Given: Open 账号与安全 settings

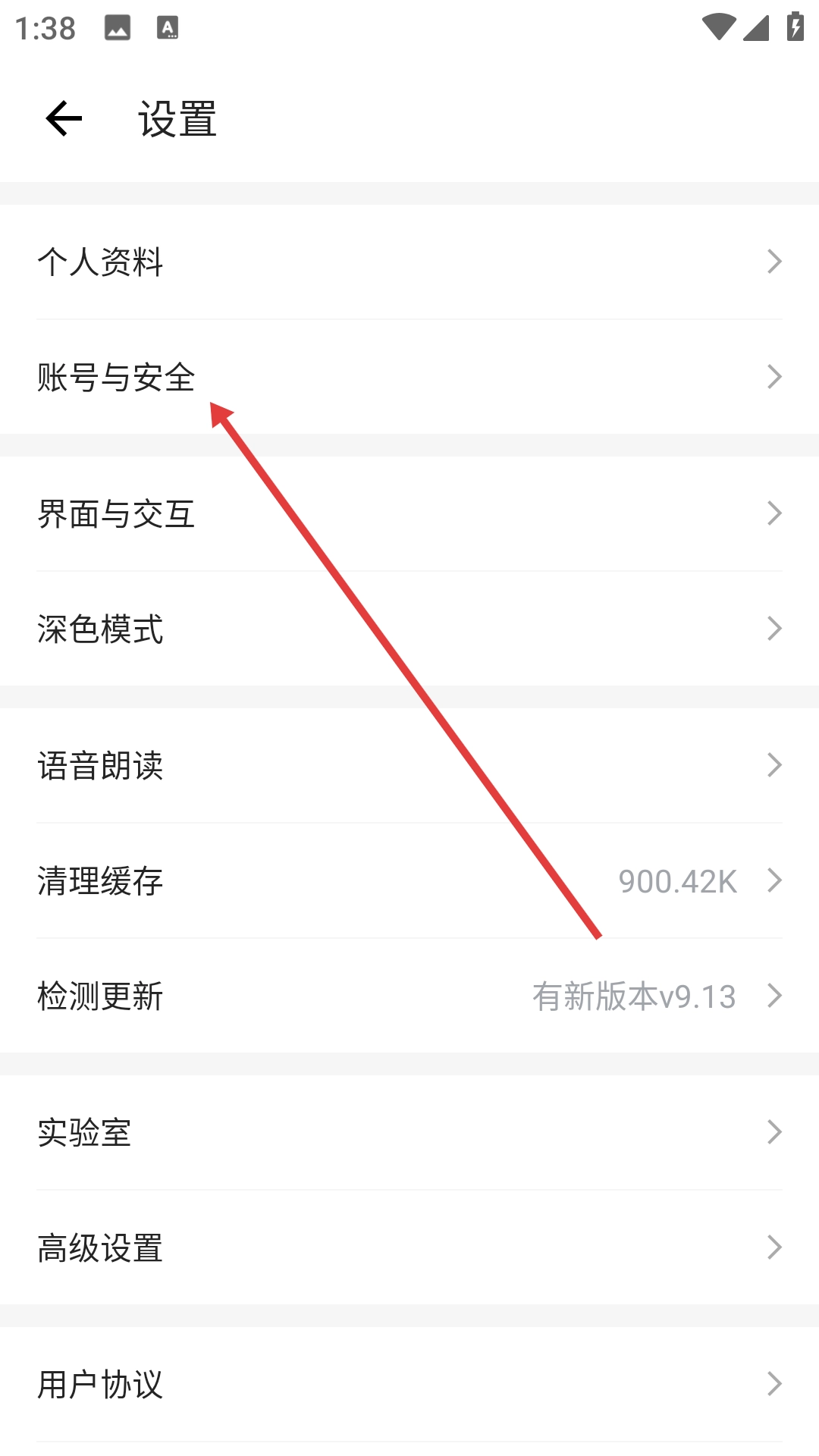Looking at the screenshot, I should point(409,377).
